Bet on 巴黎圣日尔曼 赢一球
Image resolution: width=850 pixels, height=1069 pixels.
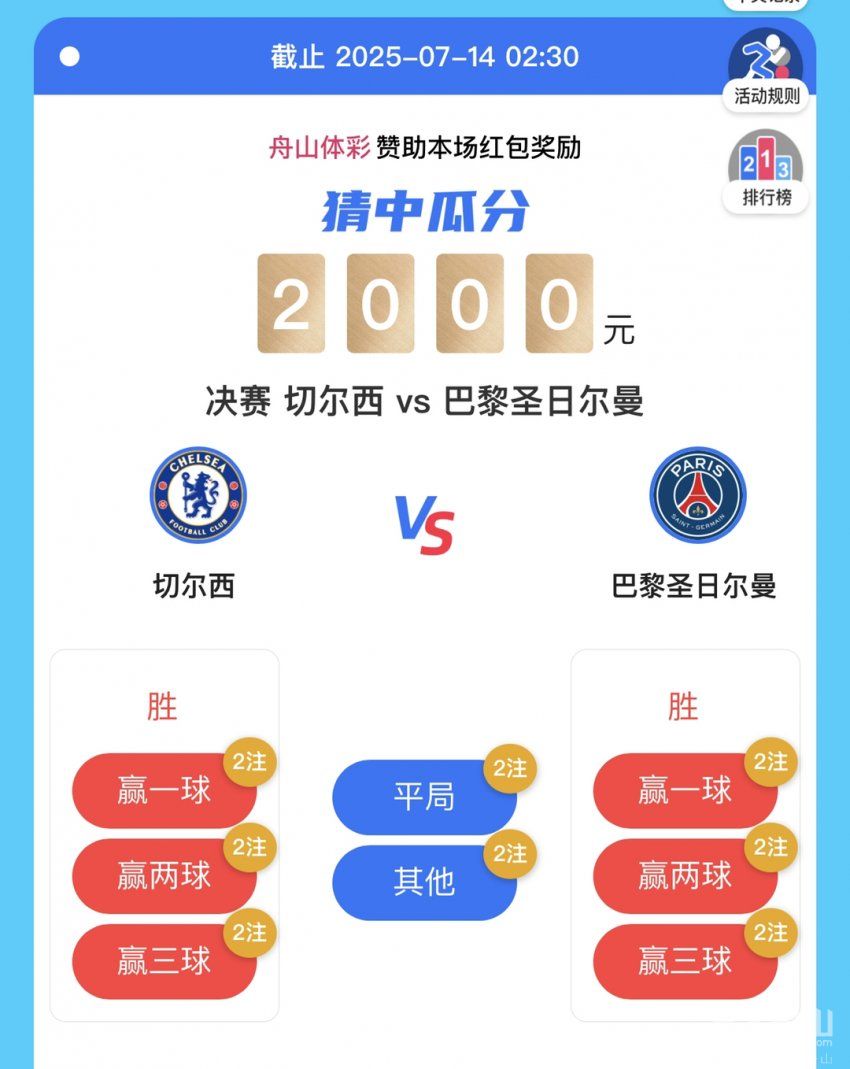685,791
